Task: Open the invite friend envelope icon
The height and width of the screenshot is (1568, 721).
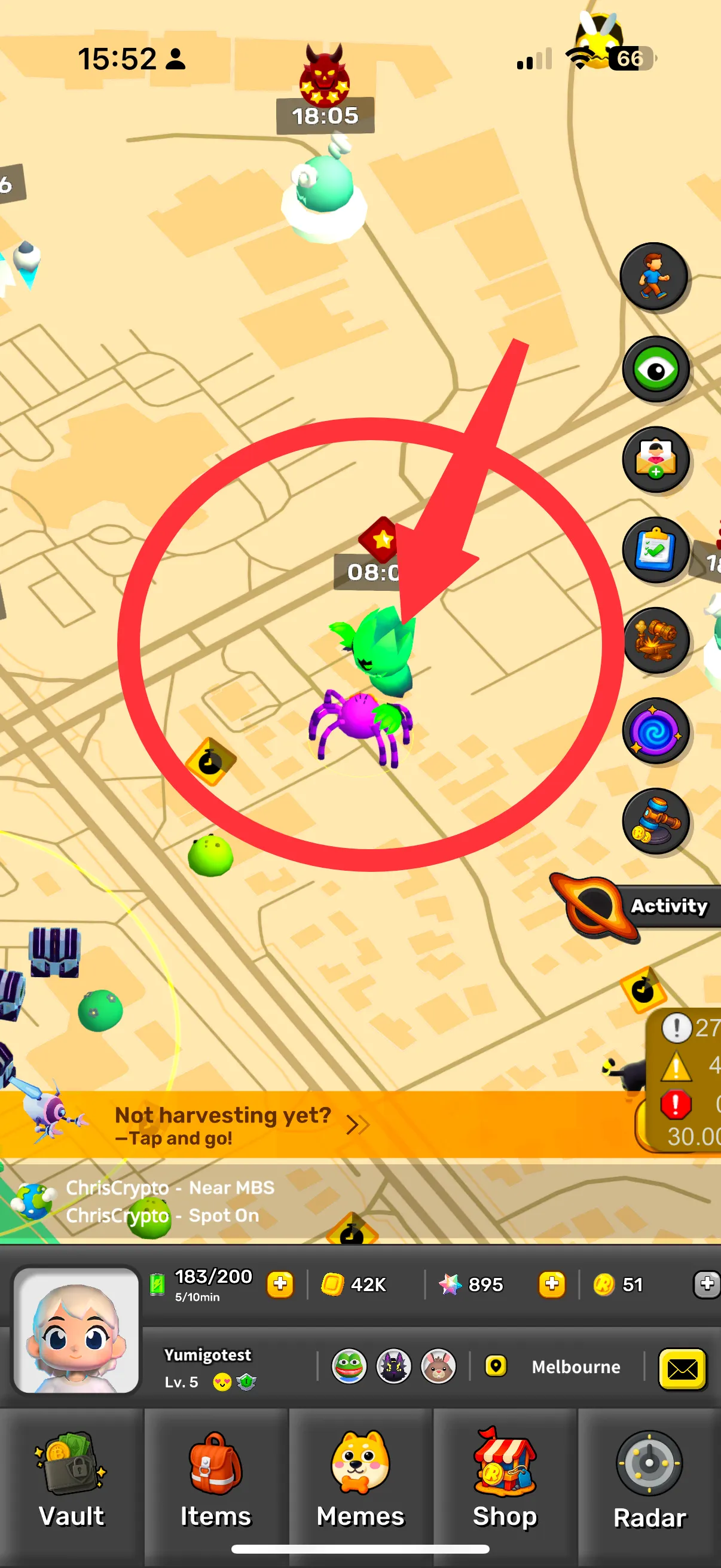Action: pyautogui.click(x=656, y=459)
